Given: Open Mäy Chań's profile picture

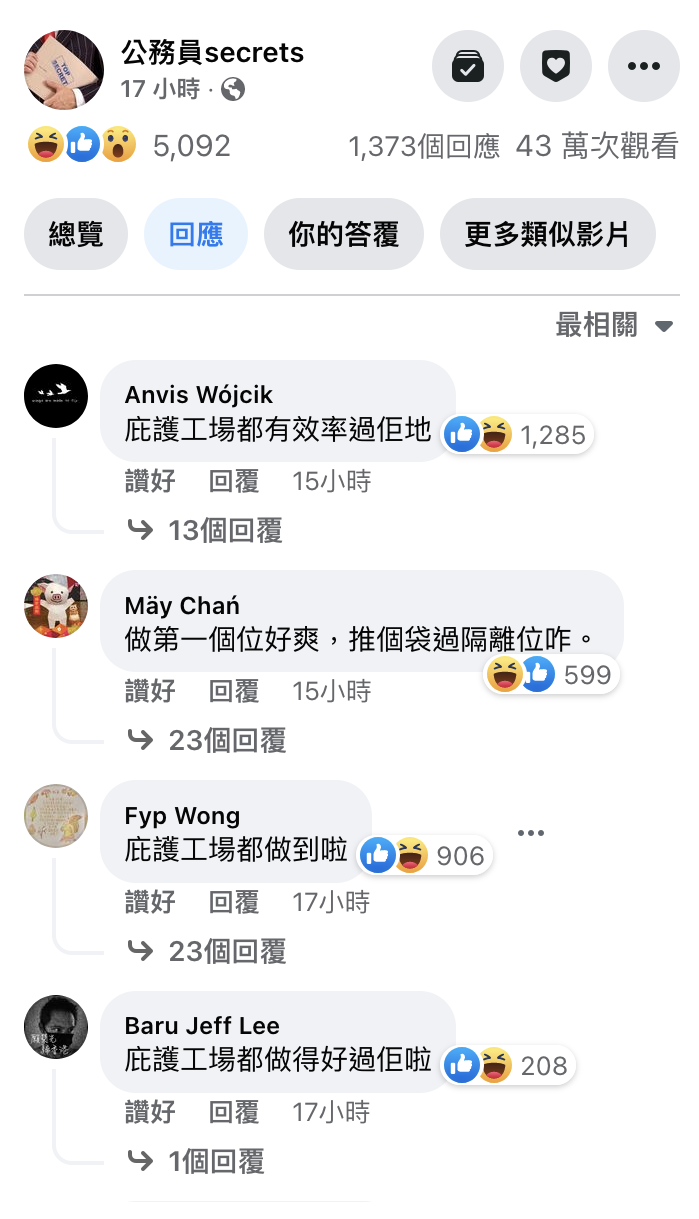Looking at the screenshot, I should (x=56, y=606).
